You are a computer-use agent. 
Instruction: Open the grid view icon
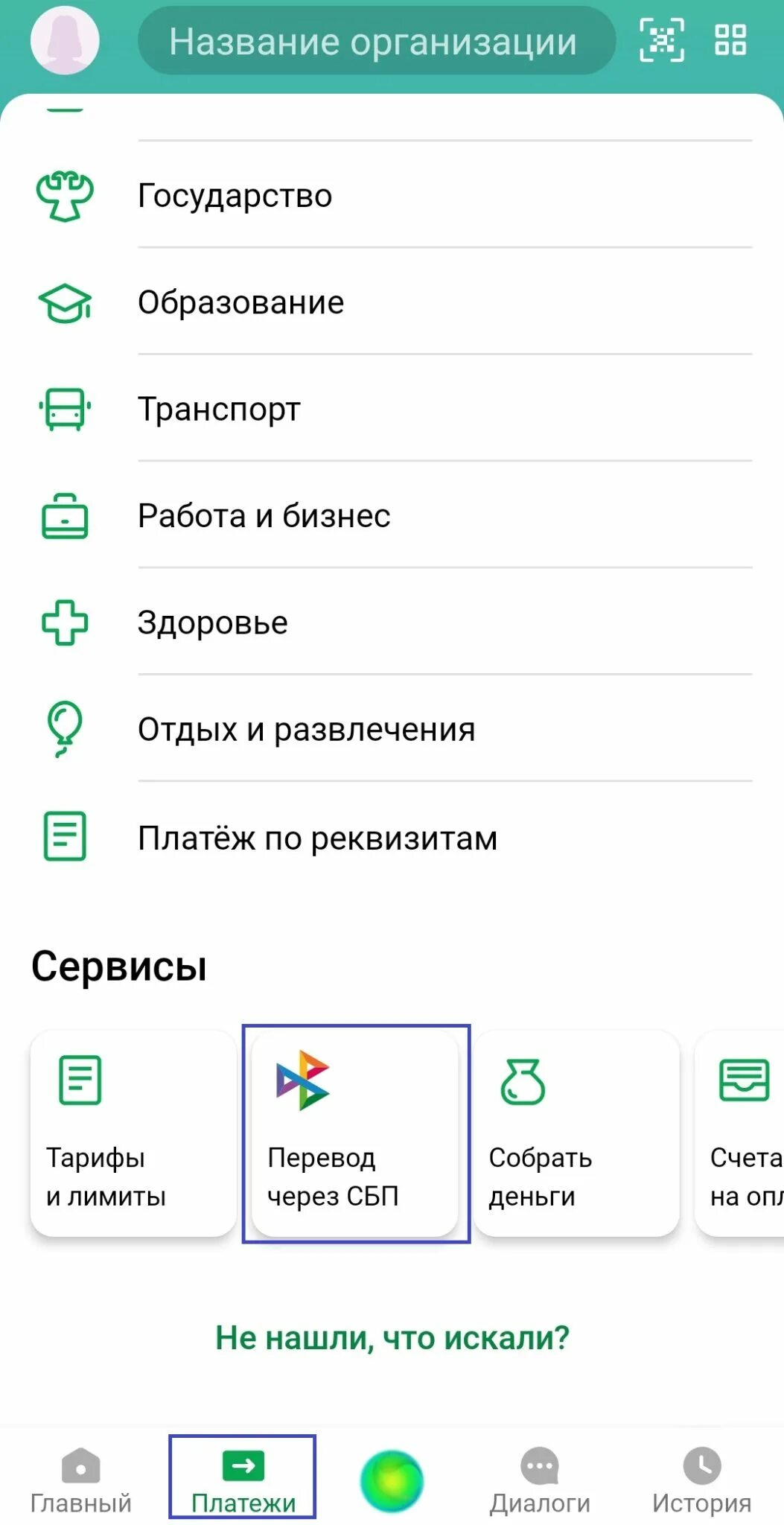point(730,40)
